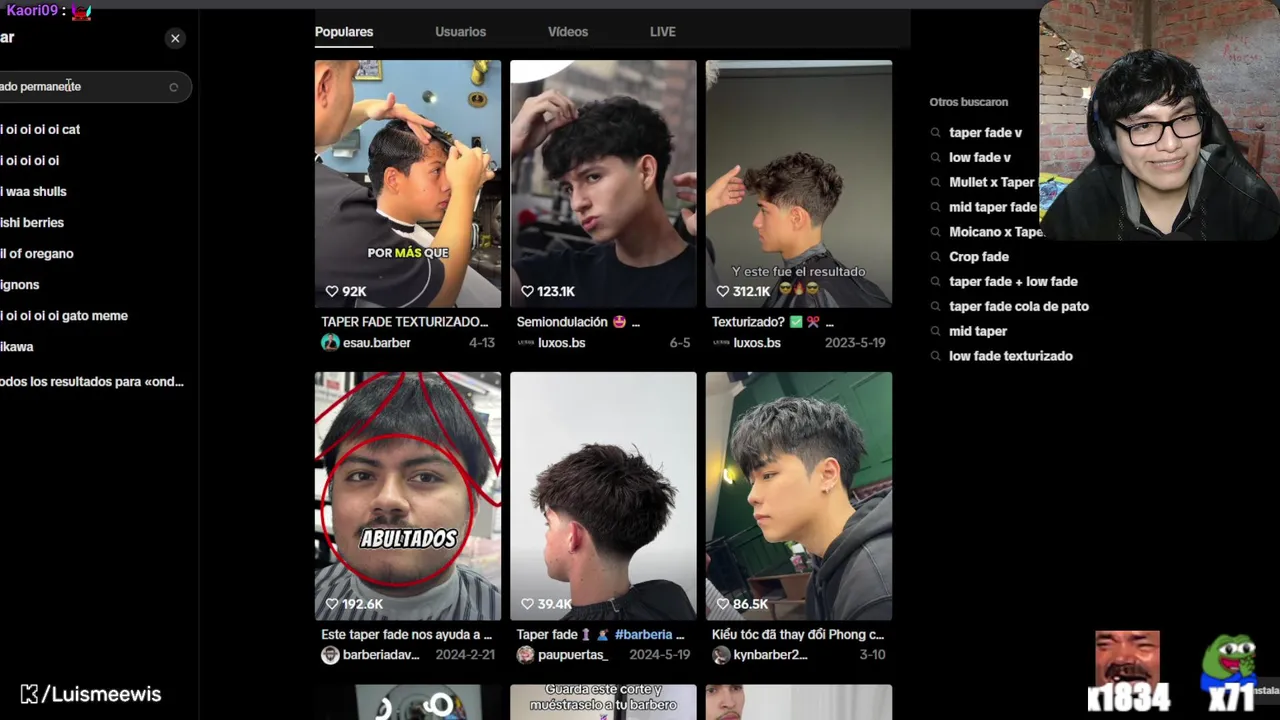Open the kynbarber2 video
1280x720 pixels.
798,496
